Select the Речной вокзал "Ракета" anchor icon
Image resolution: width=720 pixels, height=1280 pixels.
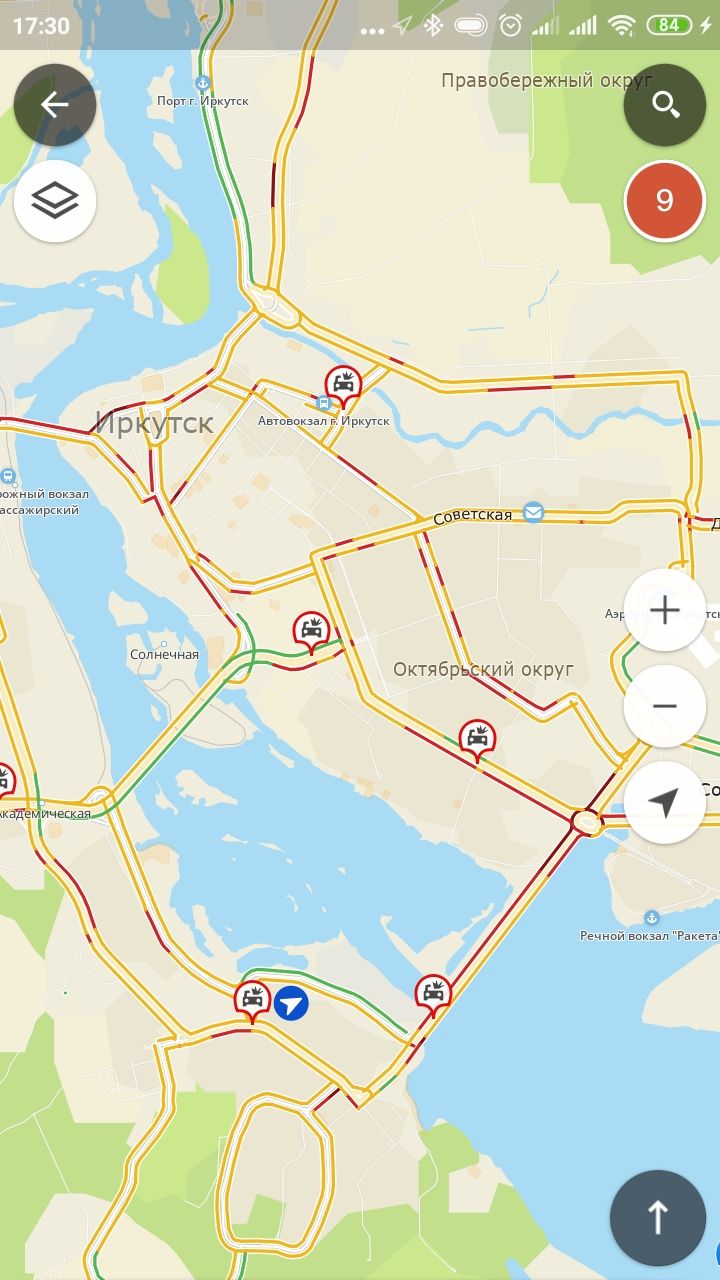pos(651,917)
